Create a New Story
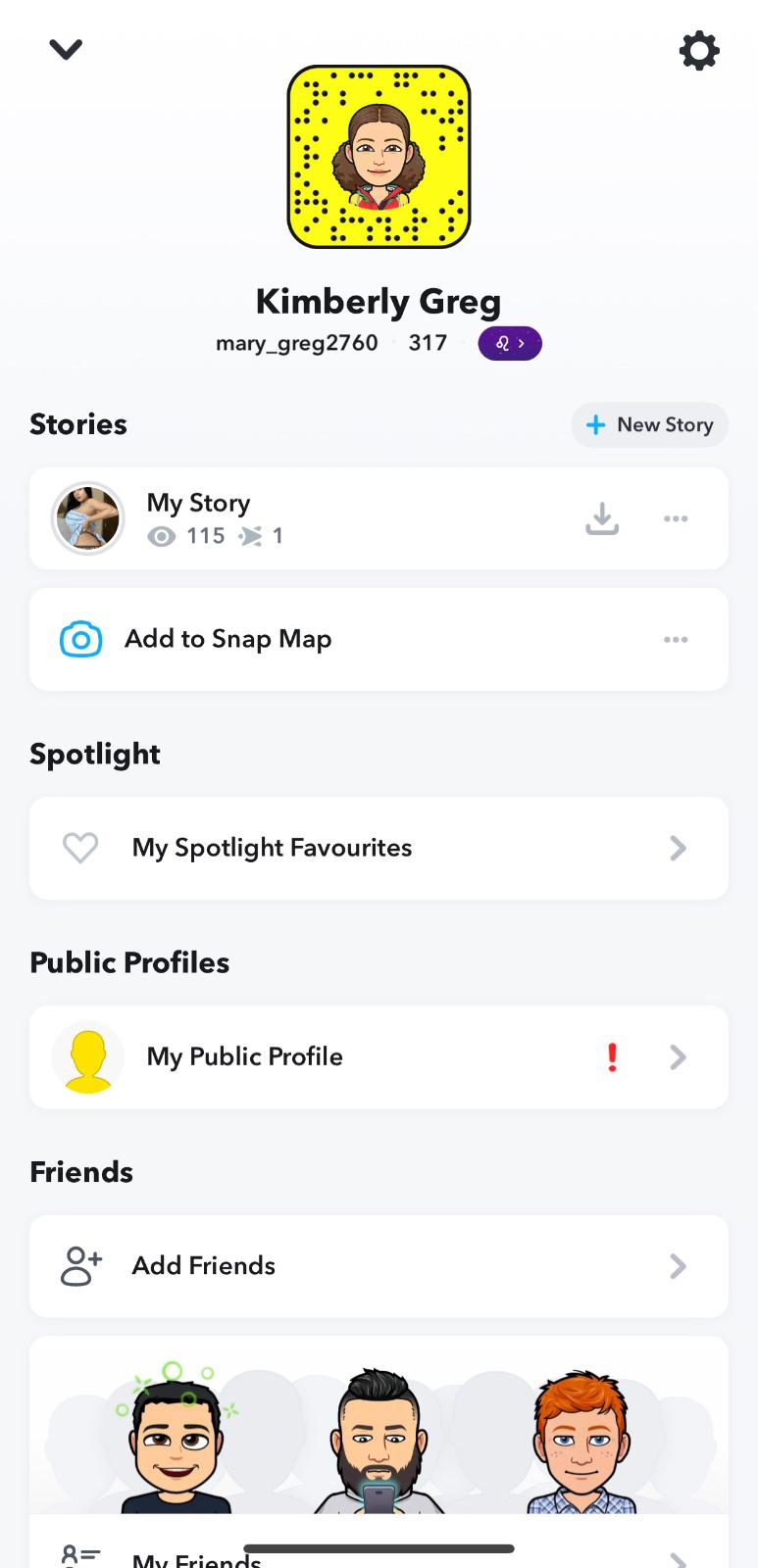The image size is (758, 1568). coord(649,425)
